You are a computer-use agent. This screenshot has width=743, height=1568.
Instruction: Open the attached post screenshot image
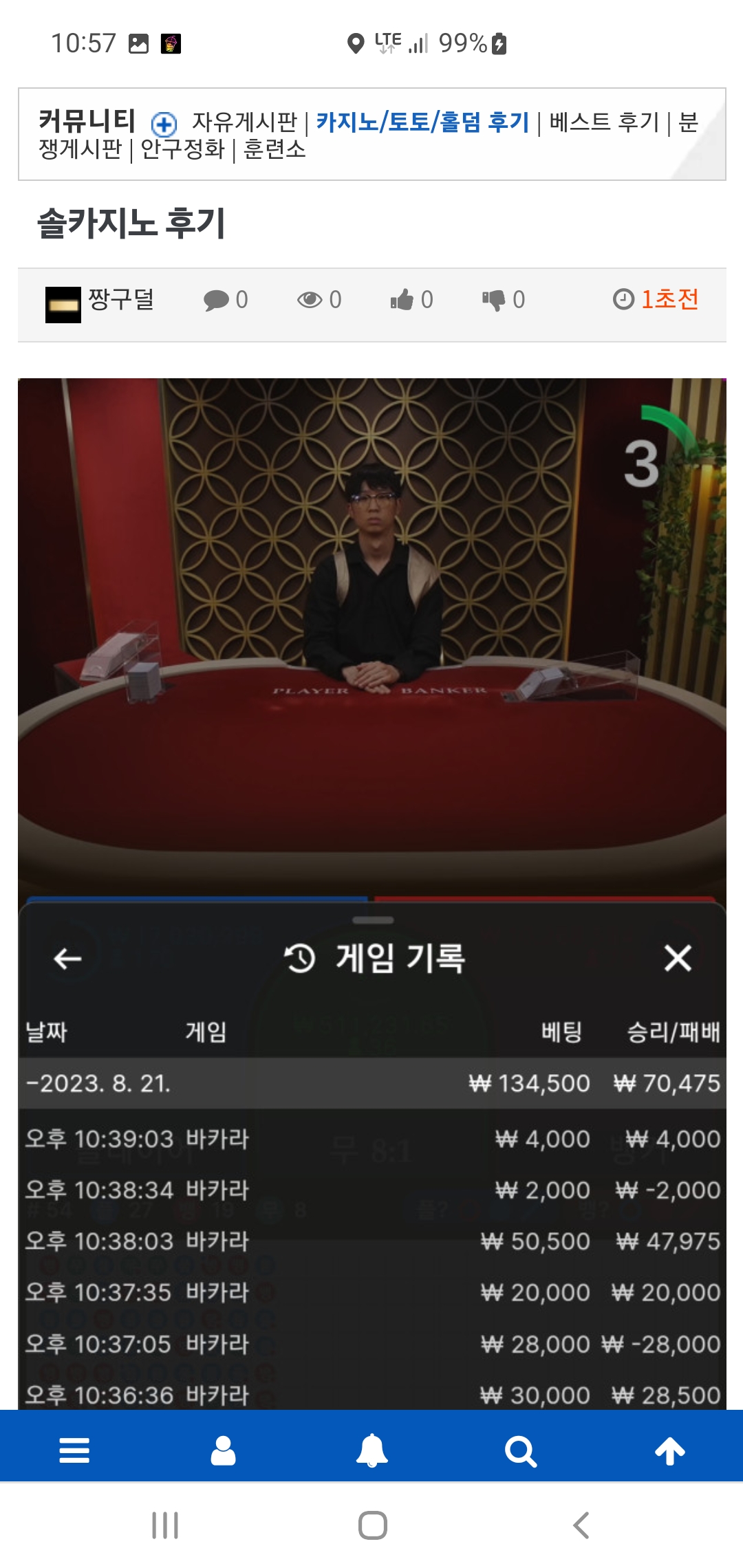[x=372, y=893]
